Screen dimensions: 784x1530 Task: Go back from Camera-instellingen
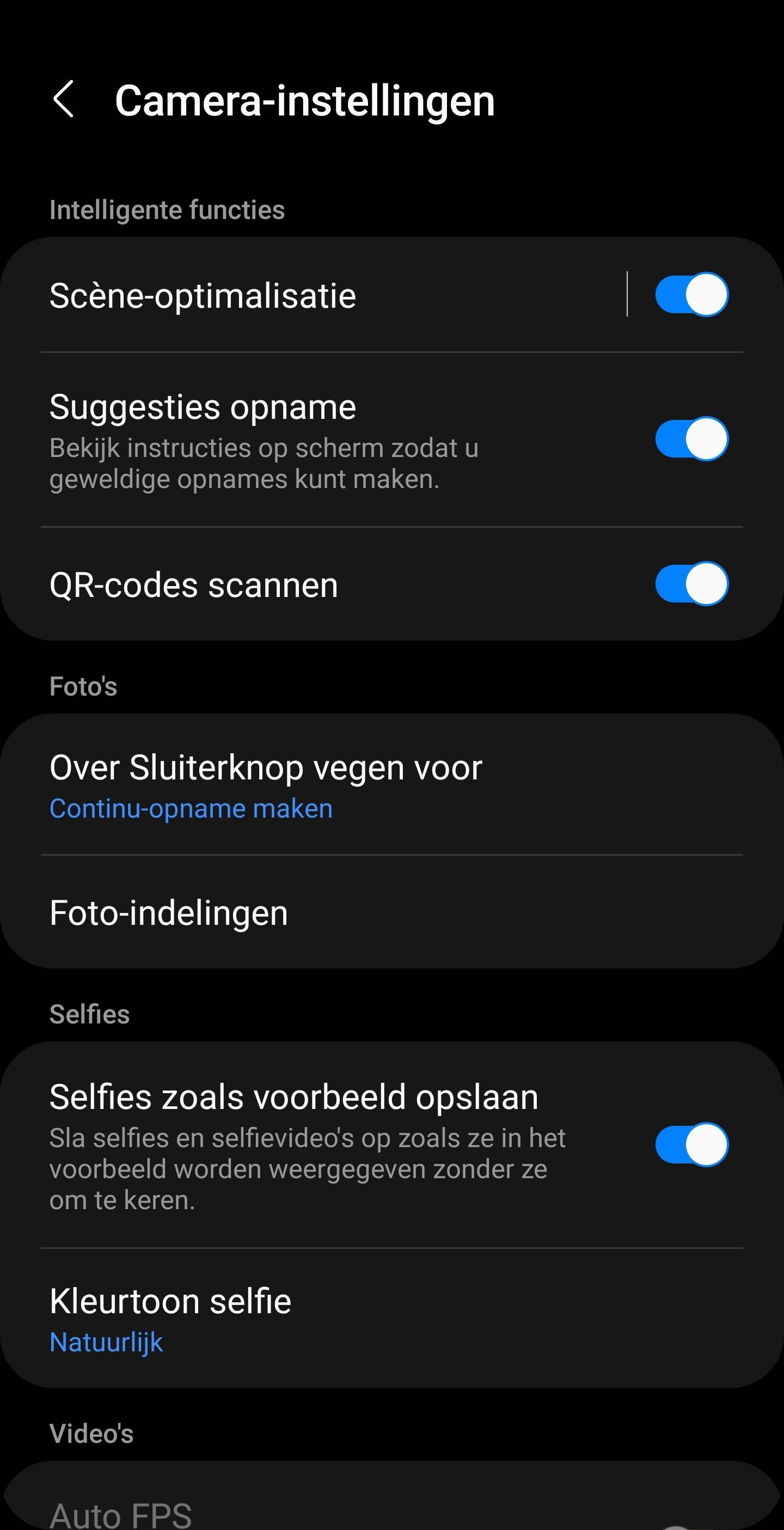click(x=64, y=99)
